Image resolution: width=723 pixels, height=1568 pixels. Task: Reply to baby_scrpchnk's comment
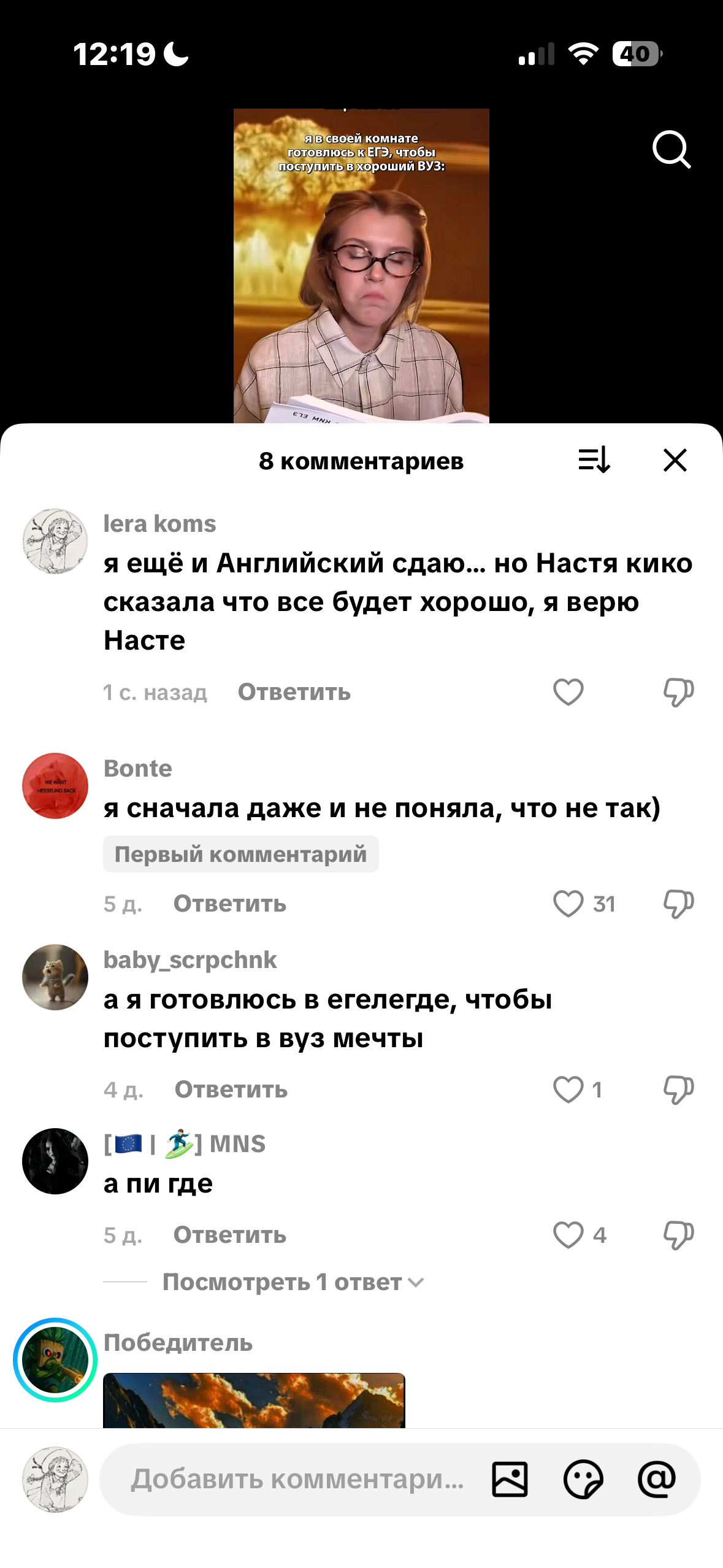point(231,1090)
